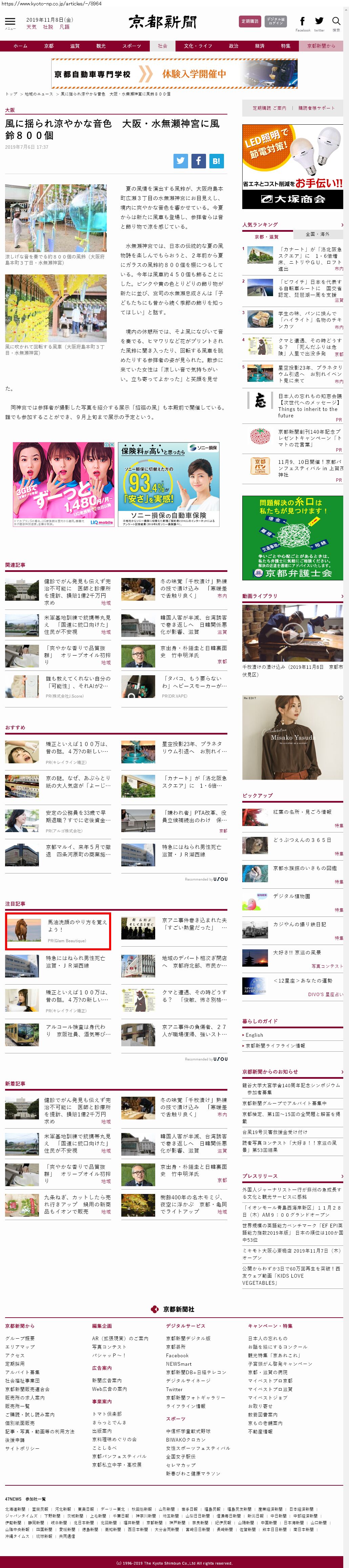Bookmark article with Hatena B! button
Image resolution: width=349 pixels, height=1568 pixels.
click(x=216, y=161)
